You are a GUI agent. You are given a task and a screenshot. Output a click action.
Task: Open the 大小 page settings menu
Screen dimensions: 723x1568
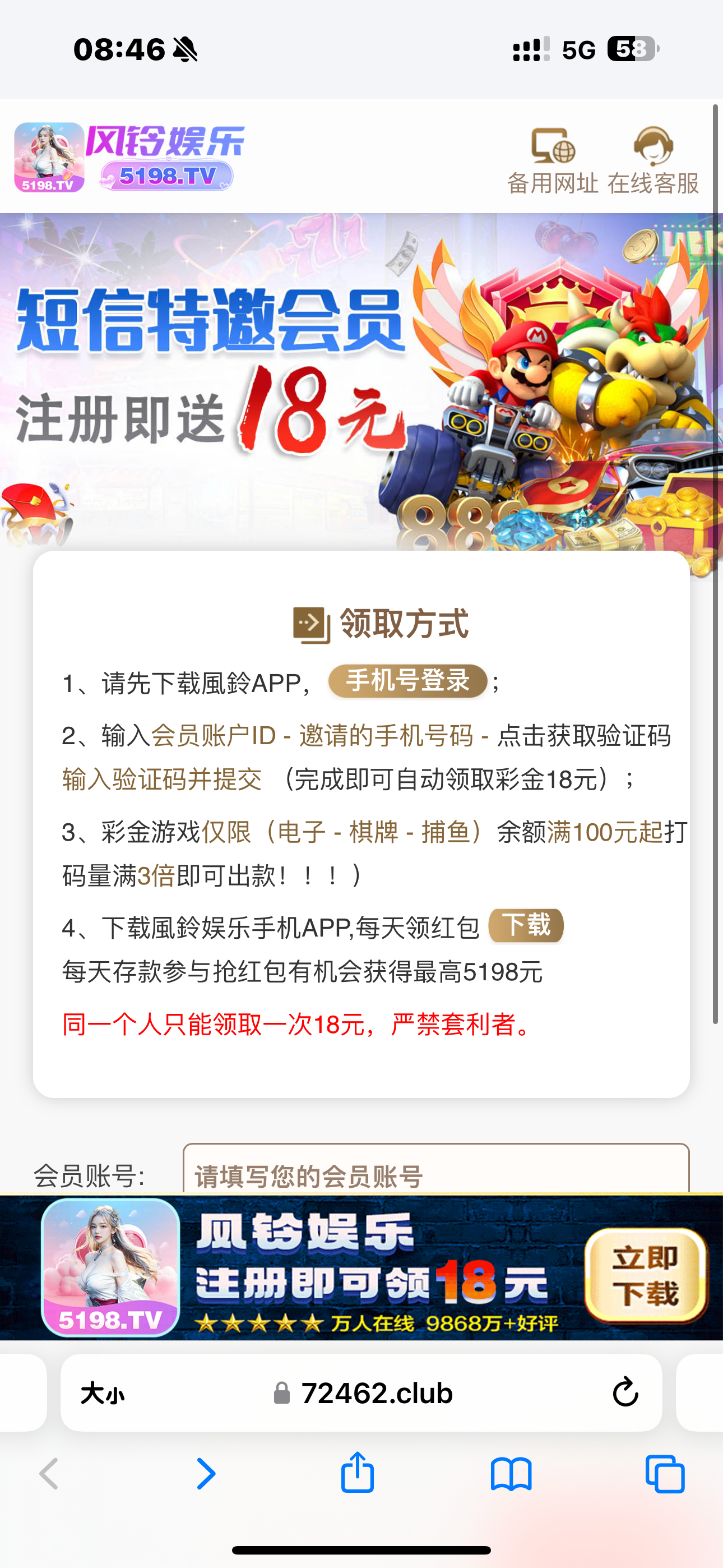[103, 1392]
